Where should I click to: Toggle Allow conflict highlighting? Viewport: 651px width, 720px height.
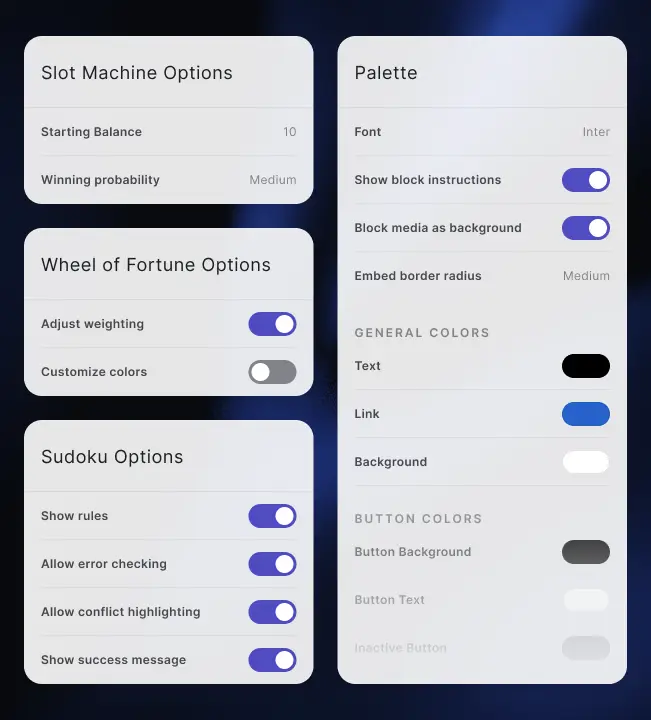[x=272, y=612]
